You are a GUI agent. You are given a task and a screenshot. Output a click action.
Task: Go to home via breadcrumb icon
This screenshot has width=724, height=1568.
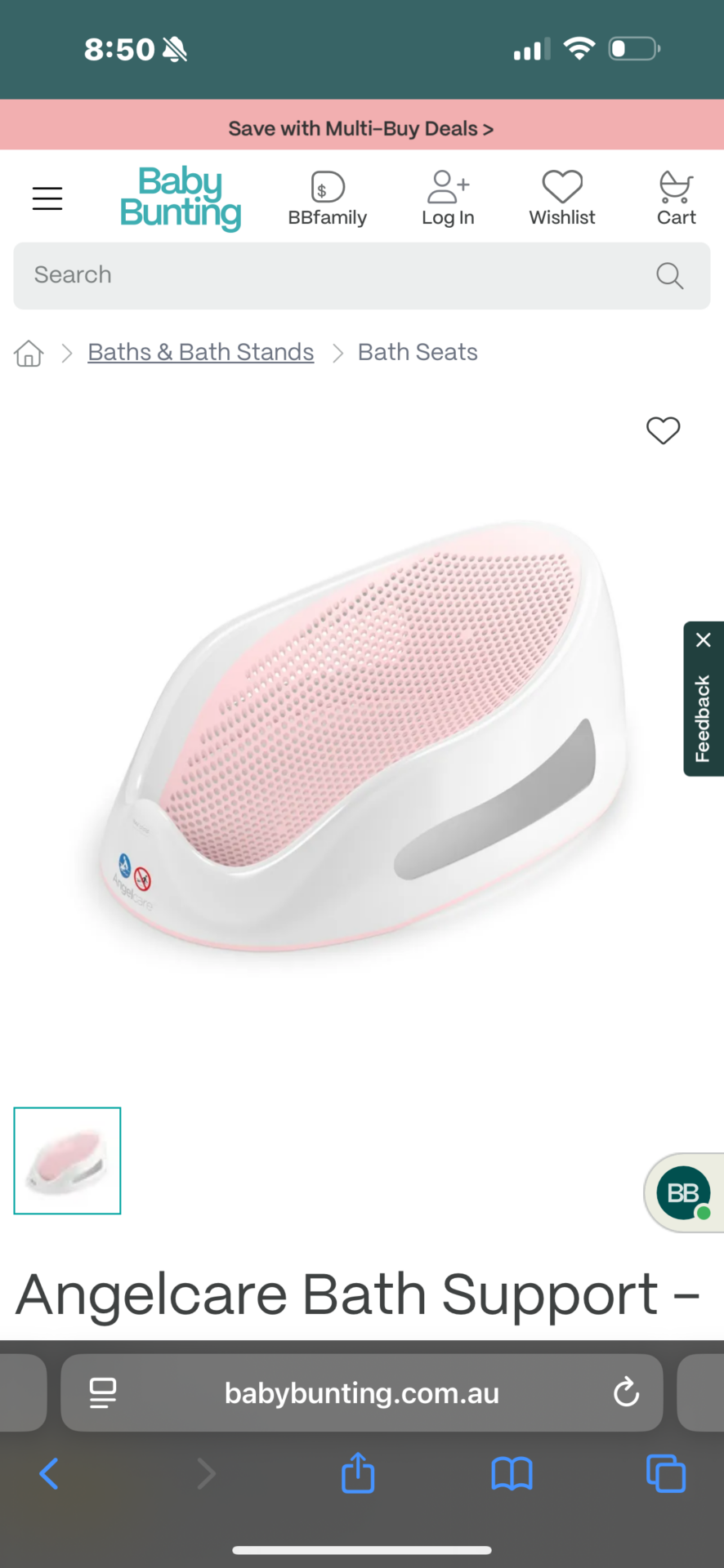click(29, 353)
